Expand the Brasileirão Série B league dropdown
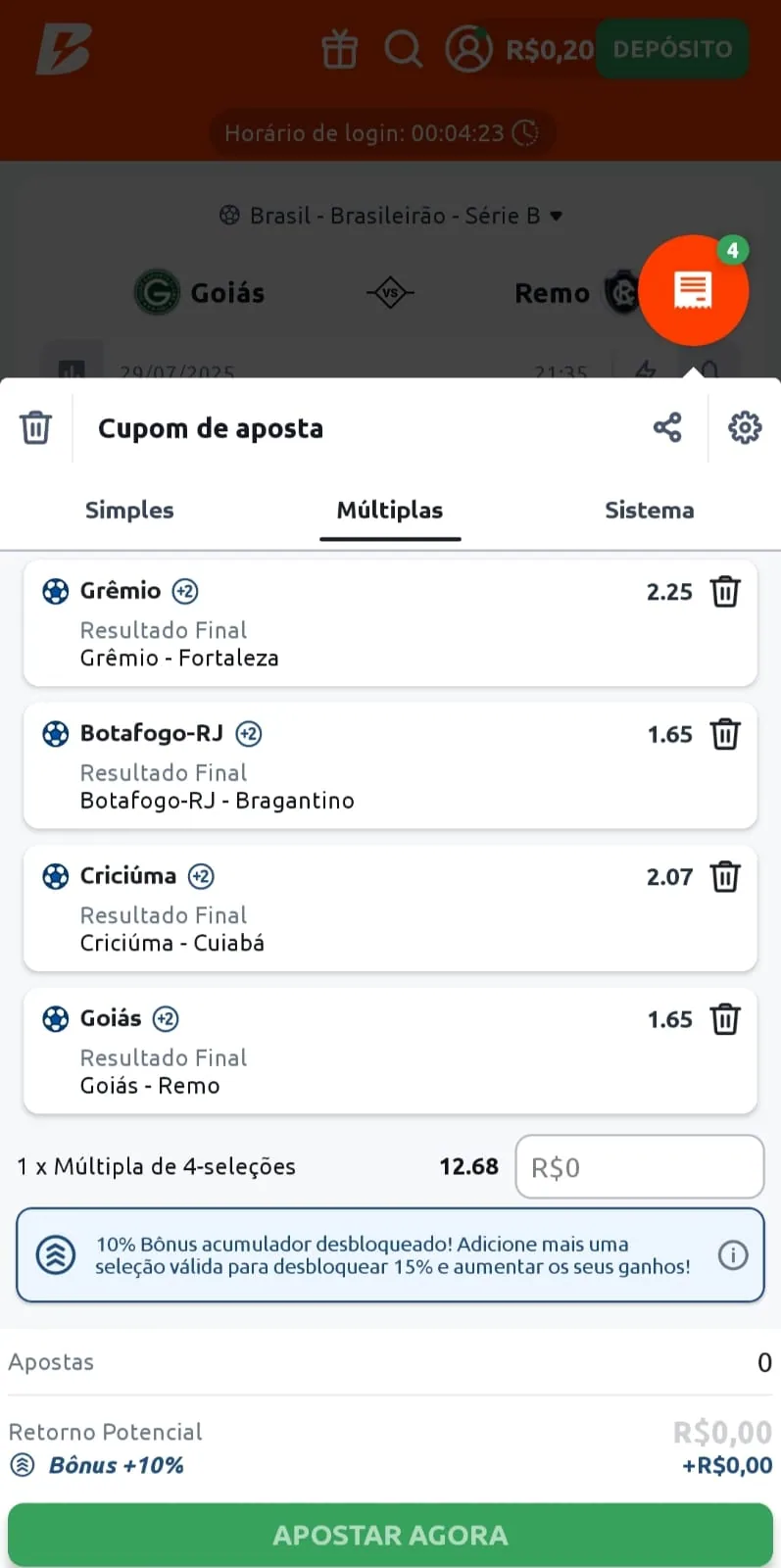 (557, 216)
